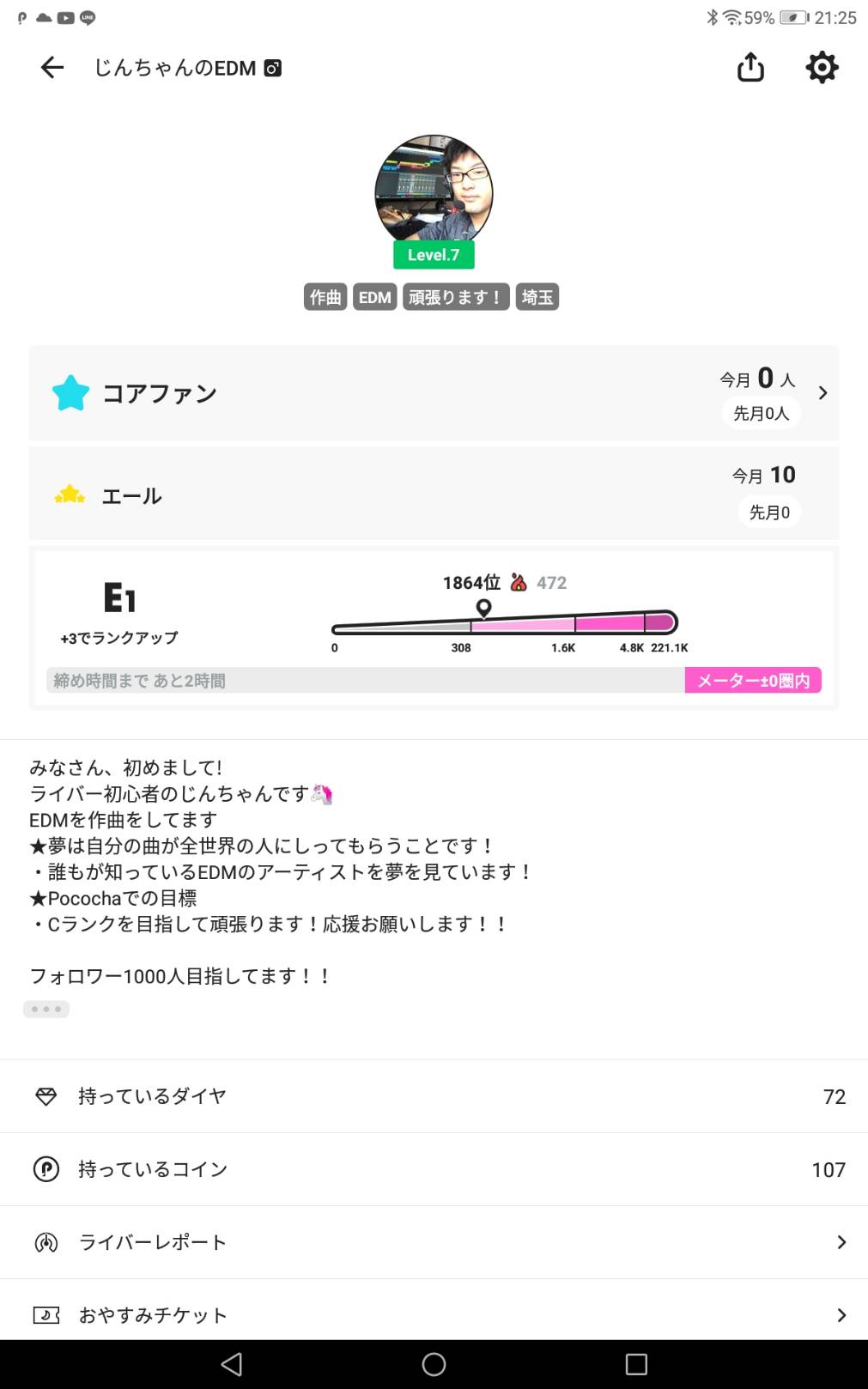Viewport: 868px width, 1389px height.
Task: Expand the bio with the three dots
Action: [46, 1009]
